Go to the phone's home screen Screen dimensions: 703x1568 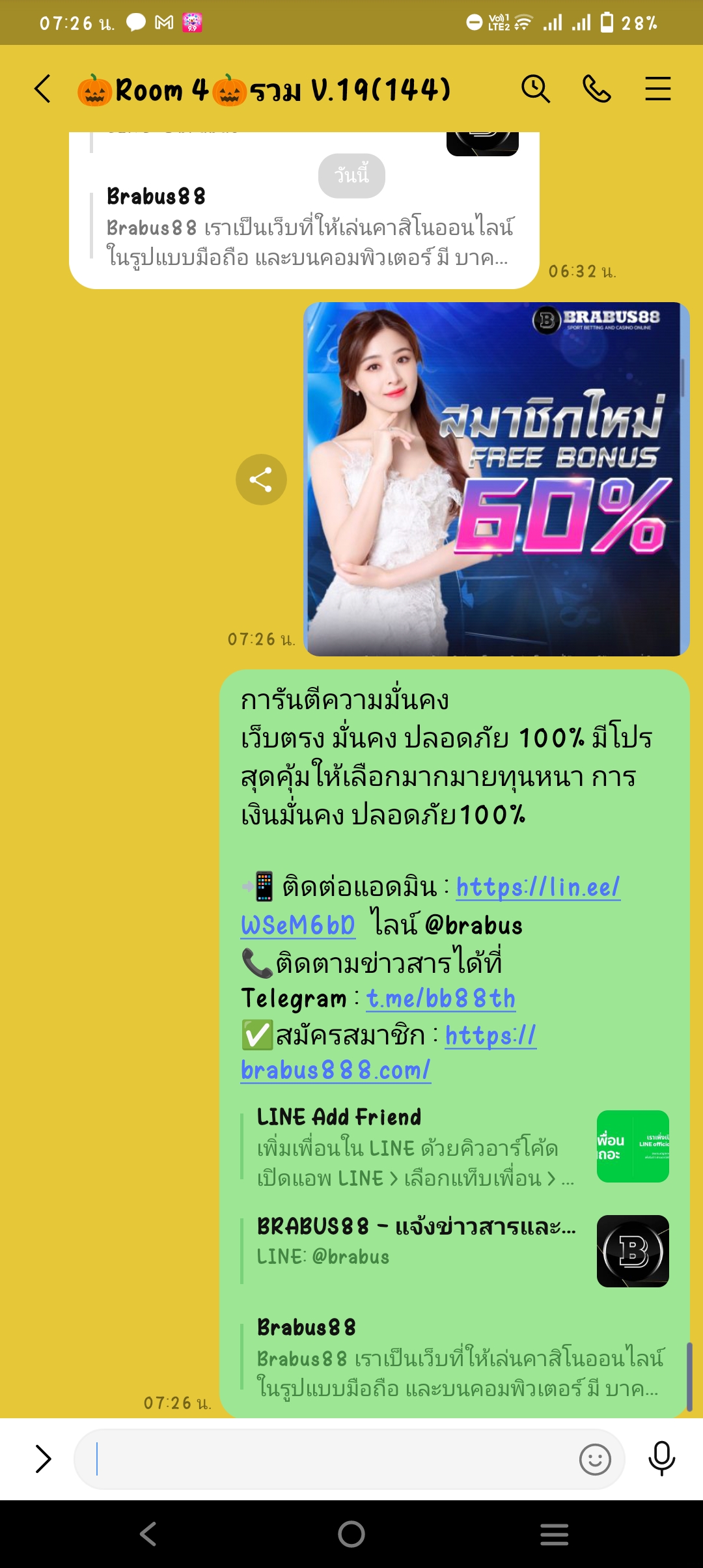pos(351,1534)
